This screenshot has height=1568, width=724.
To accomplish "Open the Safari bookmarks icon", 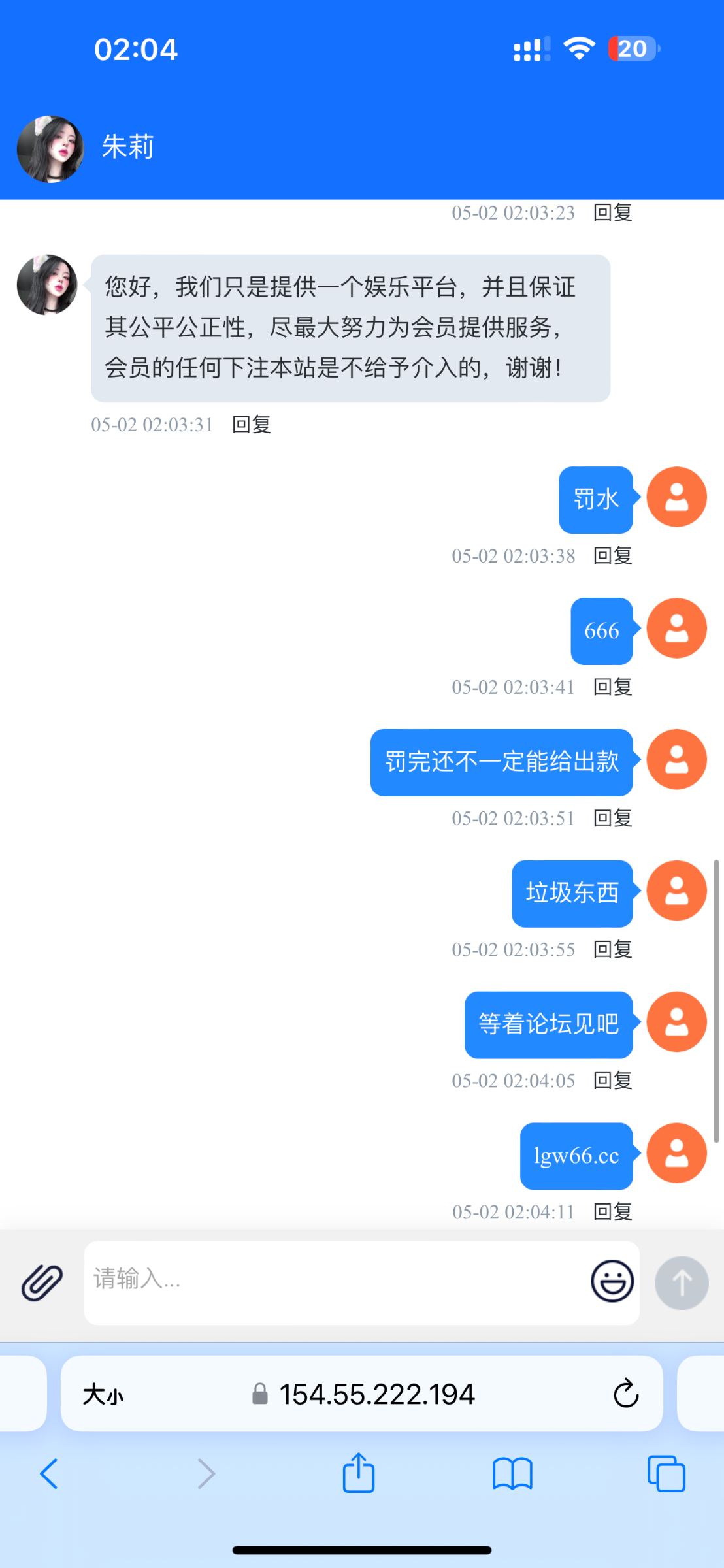I will 513,1475.
